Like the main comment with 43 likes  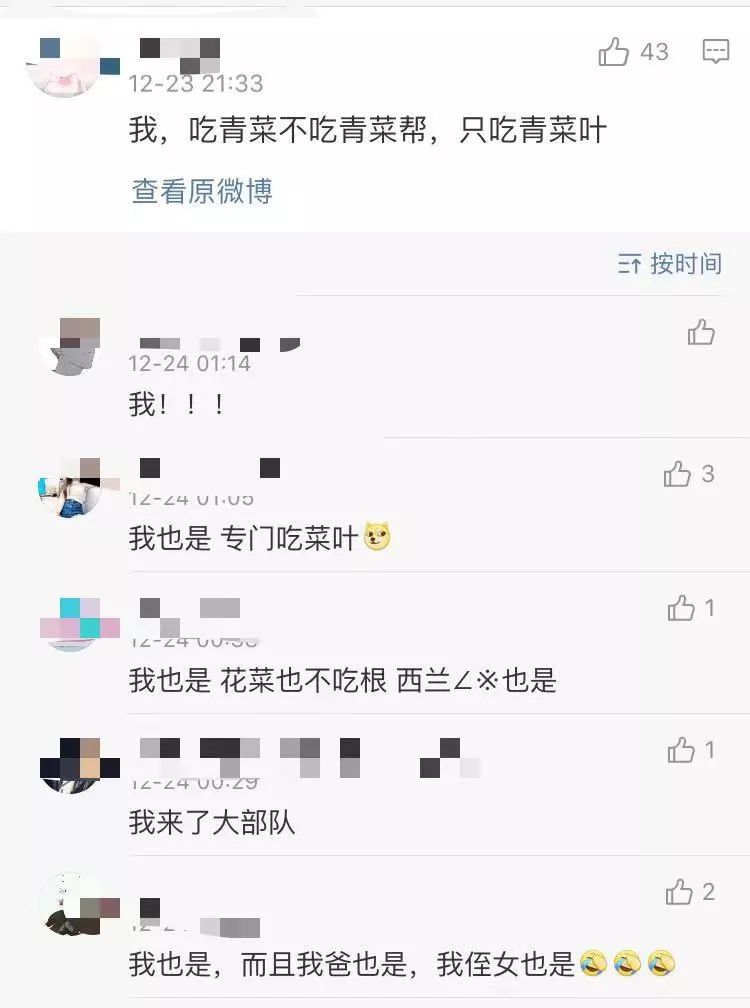click(x=614, y=52)
